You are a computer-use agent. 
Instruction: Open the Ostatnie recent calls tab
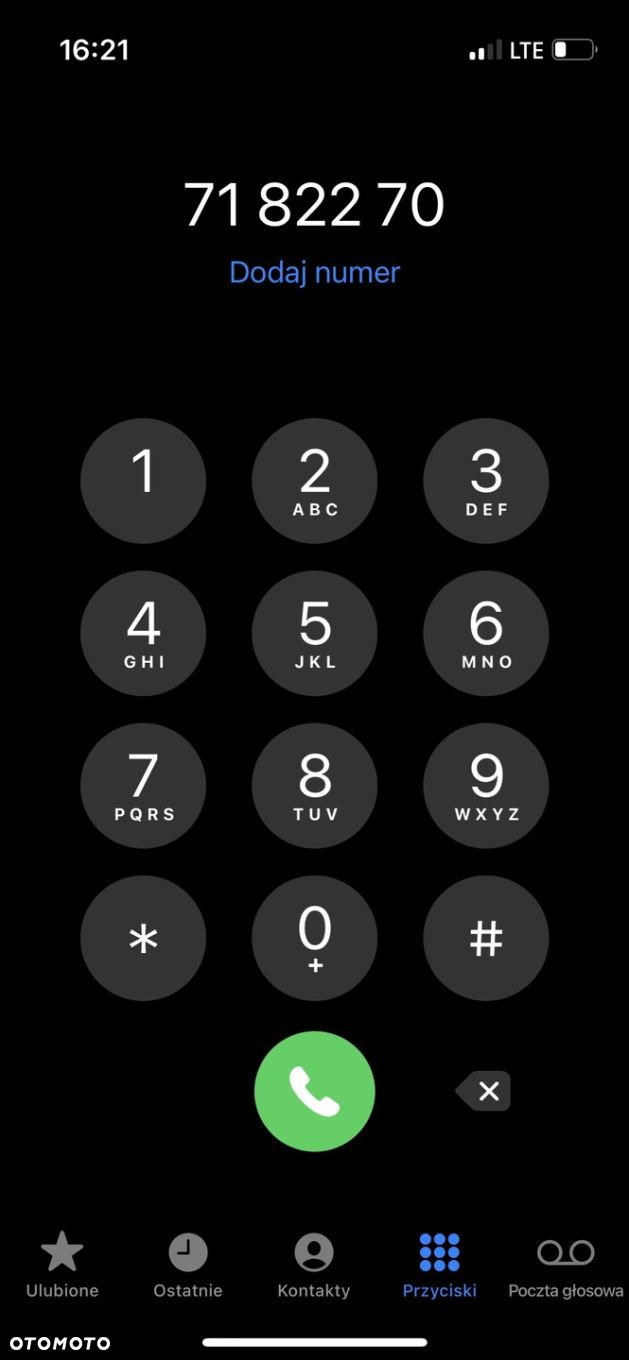coord(188,1265)
